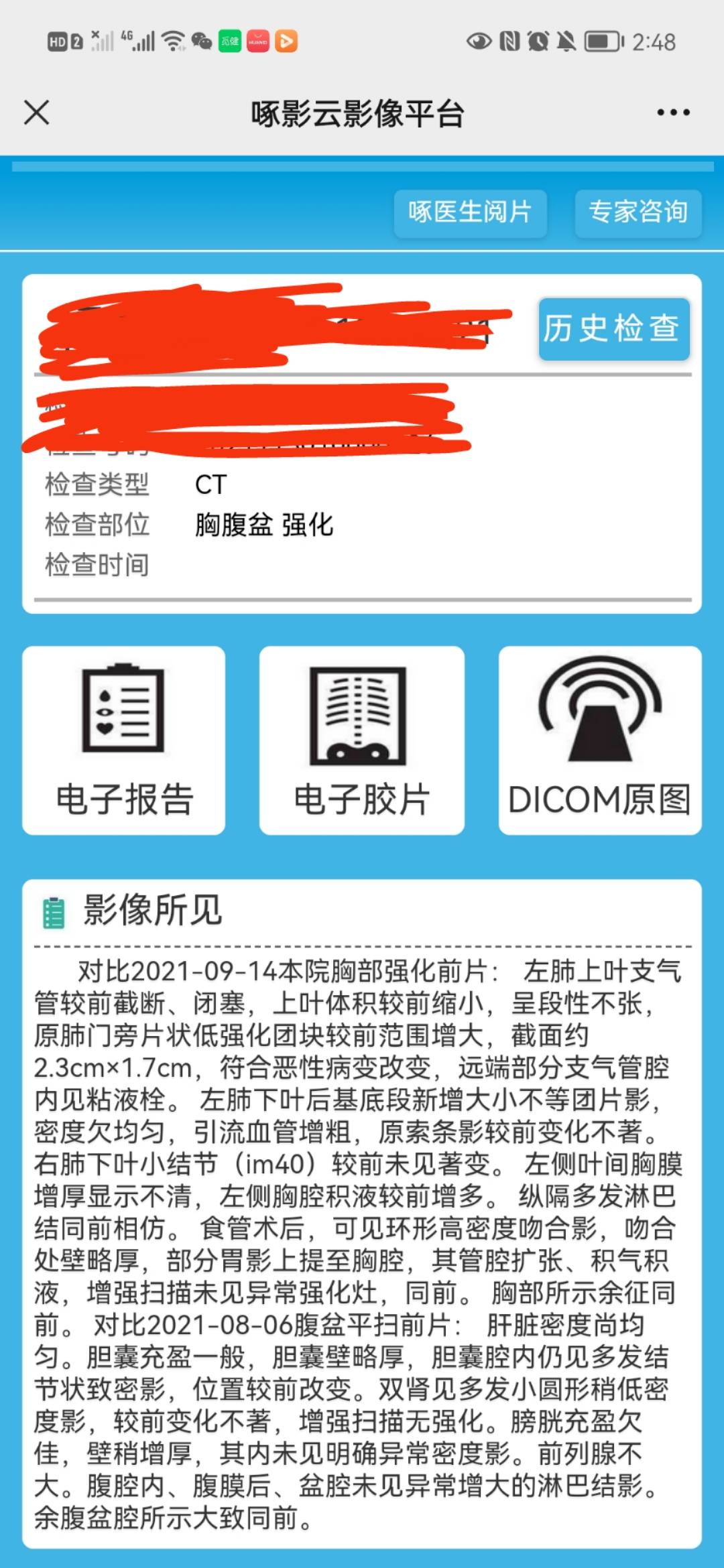Select the CT value next to 检查类型
This screenshot has height=1568, width=724.
pyautogui.click(x=209, y=484)
